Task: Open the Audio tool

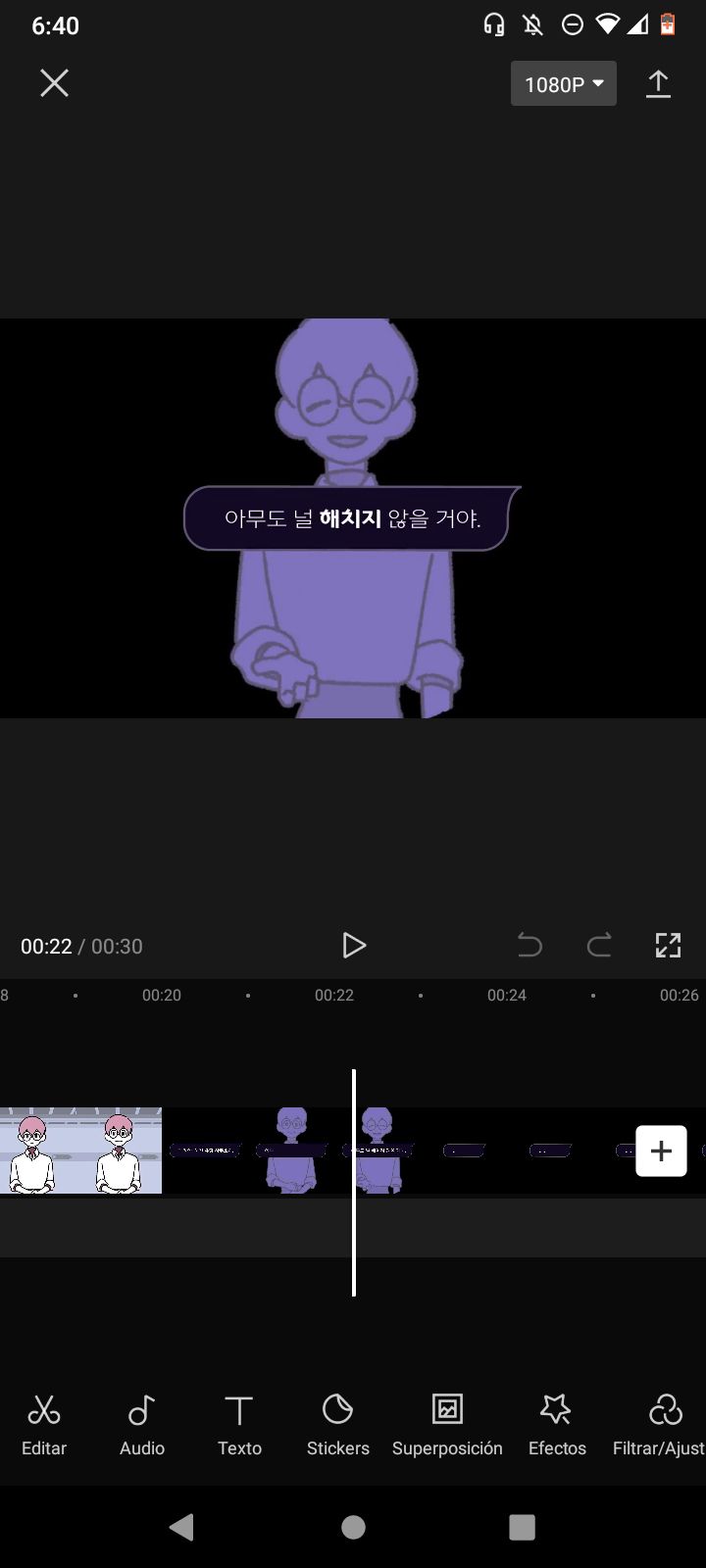Action: point(142,1426)
